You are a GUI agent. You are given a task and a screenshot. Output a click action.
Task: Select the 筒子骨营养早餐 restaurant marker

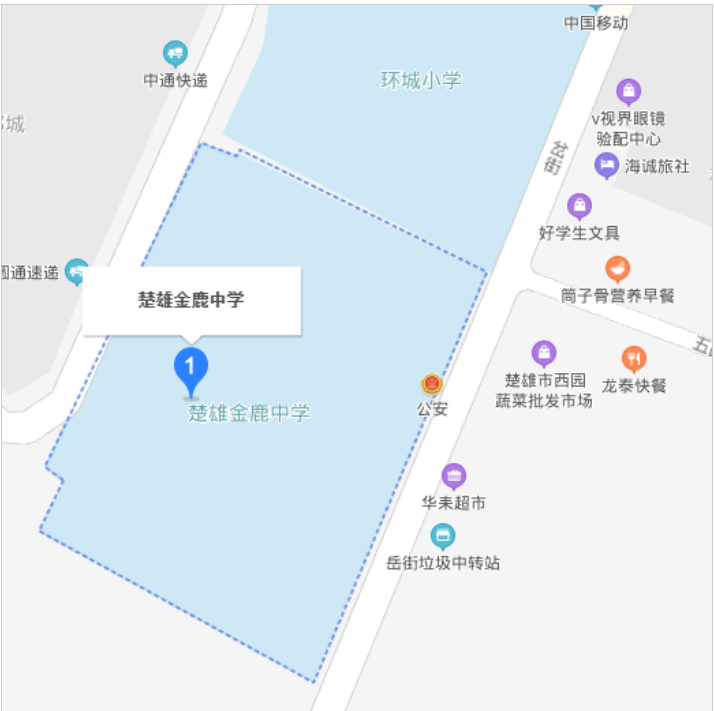(x=618, y=269)
